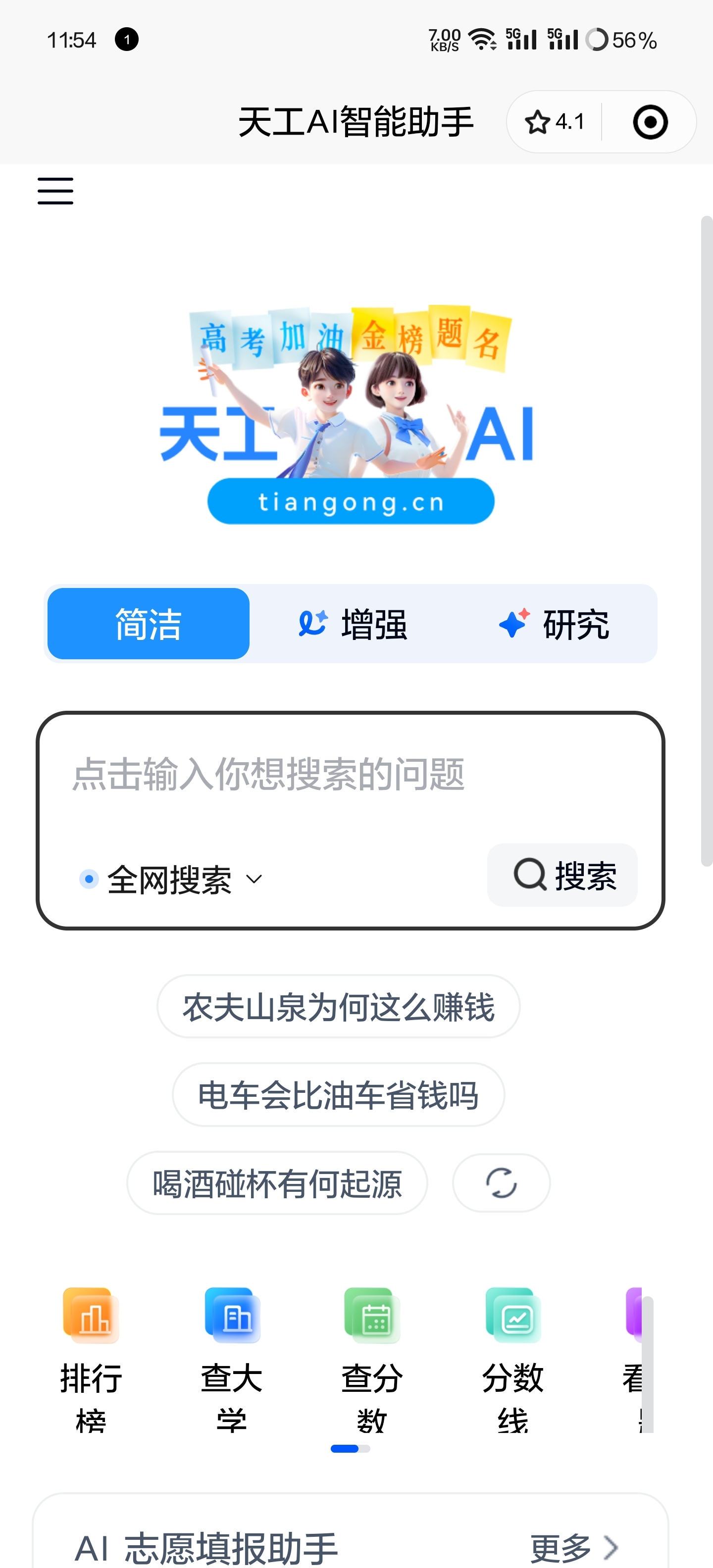Ask 电车会比油车省钱吗
Image resolution: width=713 pixels, height=1568 pixels.
pyautogui.click(x=339, y=1095)
